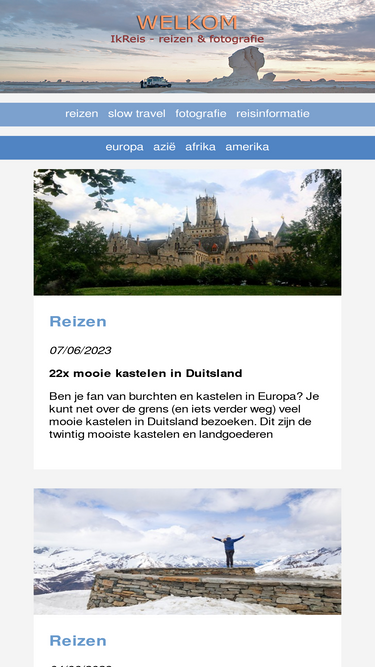
Task: Open the fotografie page
Action: [x=201, y=114]
